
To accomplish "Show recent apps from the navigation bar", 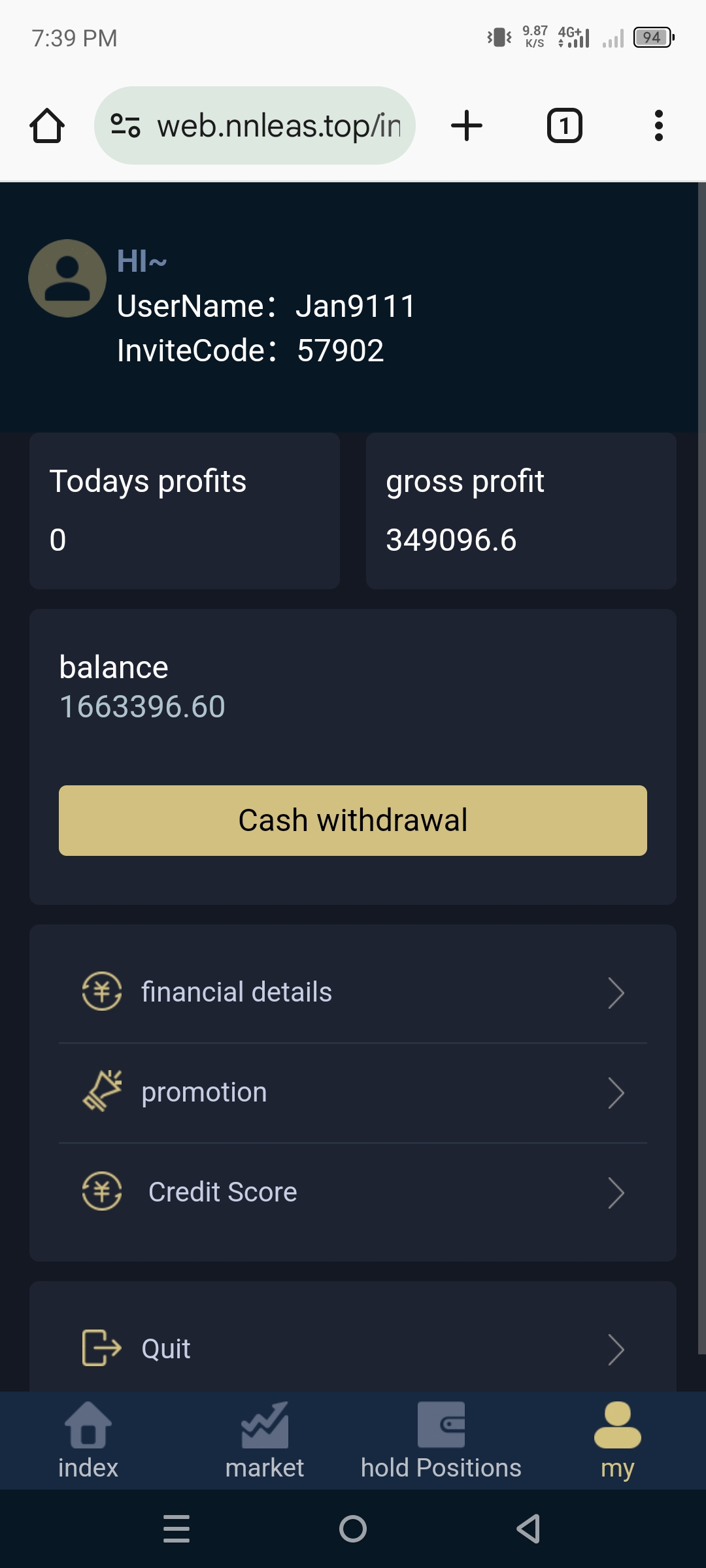I will (176, 1529).
